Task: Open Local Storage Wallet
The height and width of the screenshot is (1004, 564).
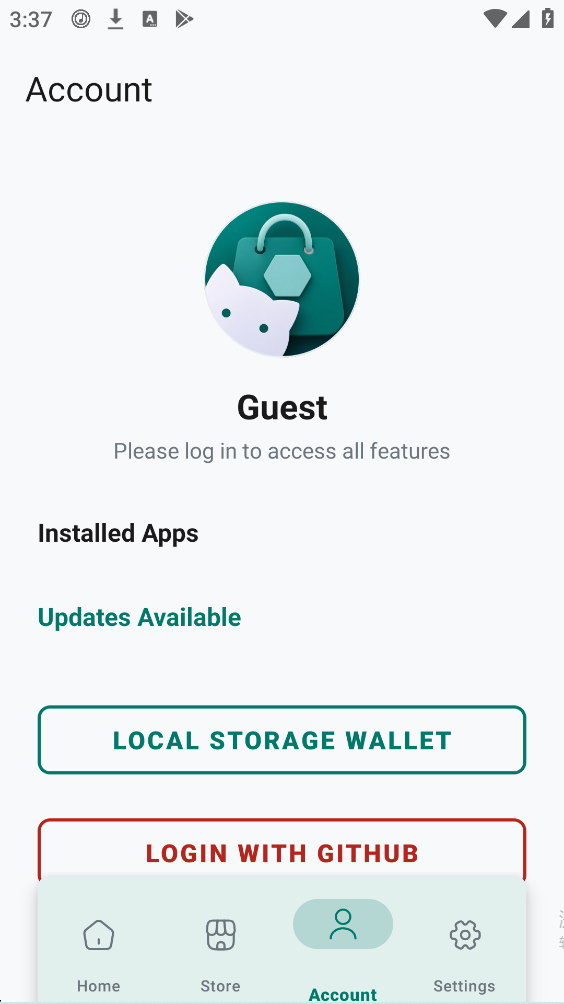Action: [282, 740]
